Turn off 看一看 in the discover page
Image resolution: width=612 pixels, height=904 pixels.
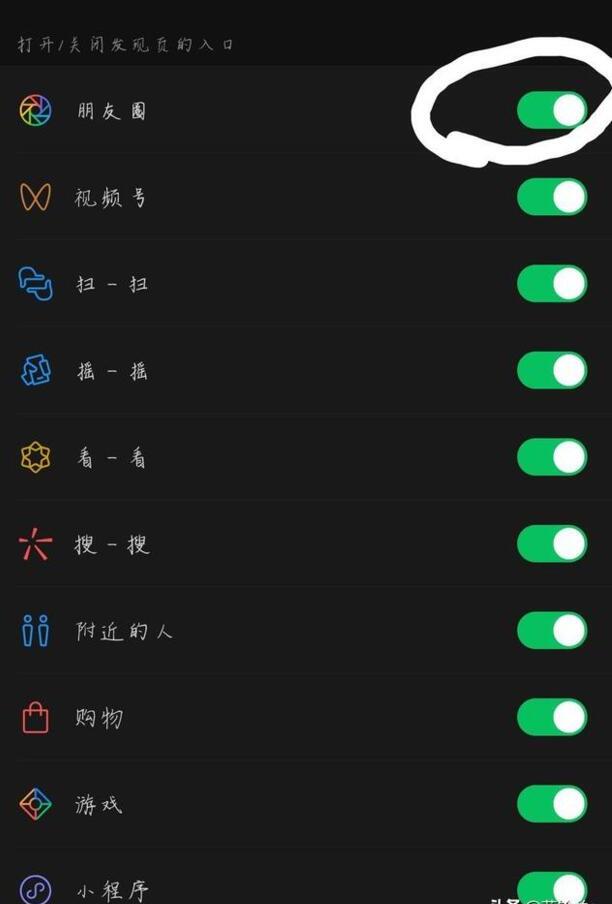[x=551, y=457]
